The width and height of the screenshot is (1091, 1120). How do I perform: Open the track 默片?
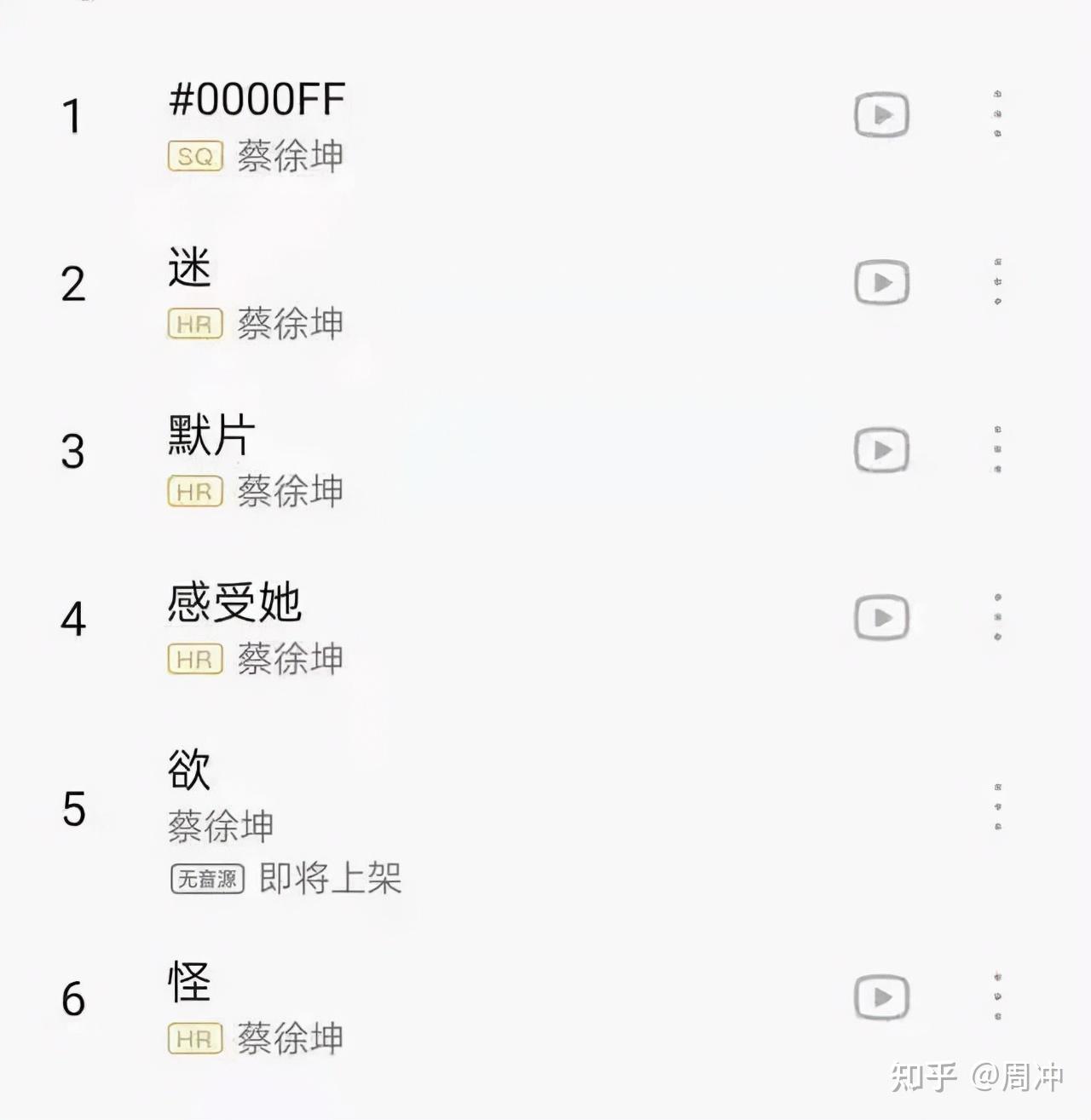(211, 436)
